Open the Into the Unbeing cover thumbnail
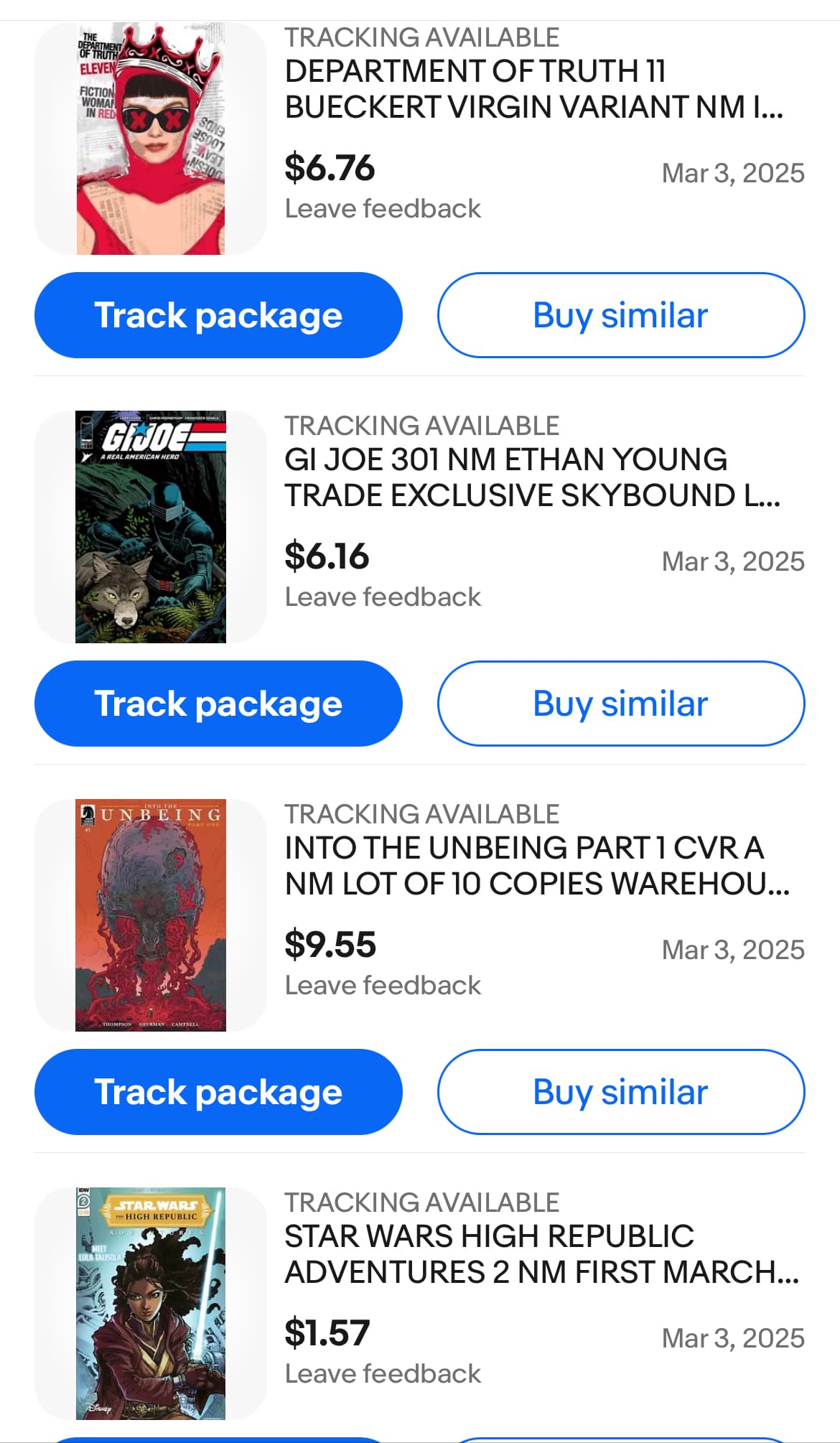Image resolution: width=840 pixels, height=1443 pixels. point(151,915)
